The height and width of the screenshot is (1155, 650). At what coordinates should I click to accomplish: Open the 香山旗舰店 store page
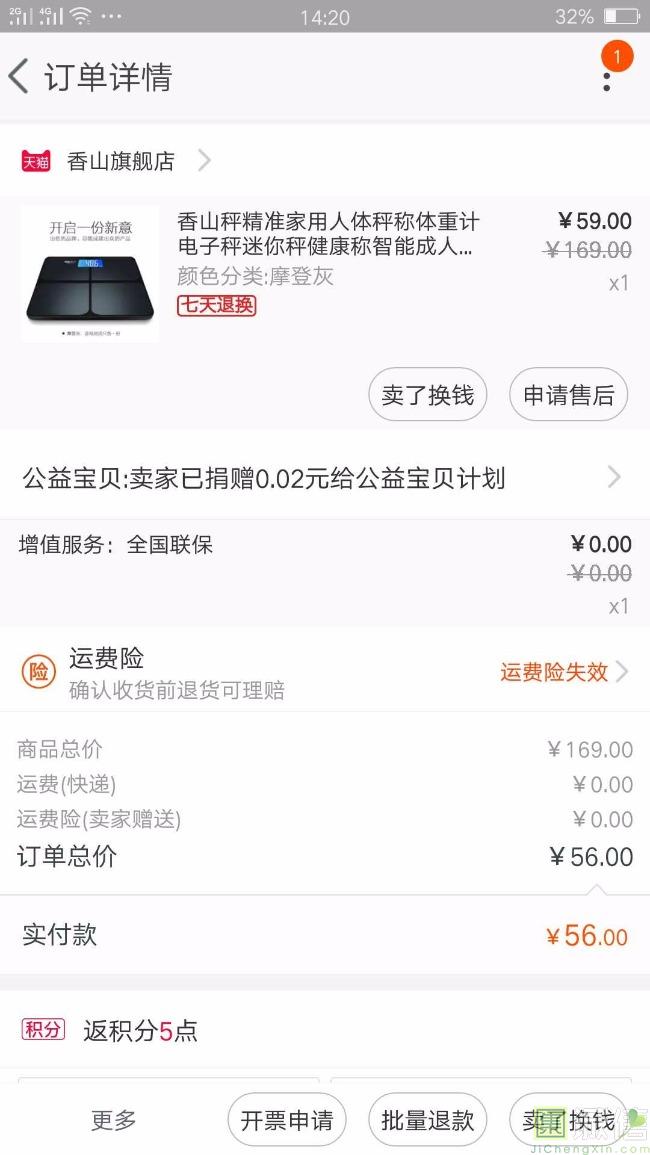(x=121, y=161)
